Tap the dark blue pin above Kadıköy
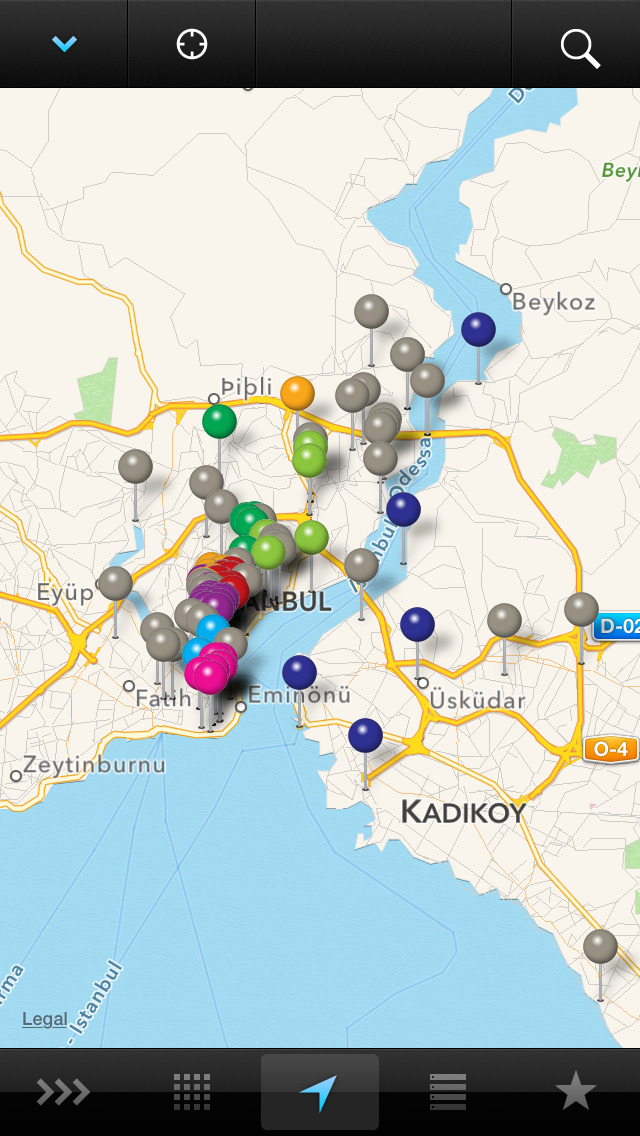The height and width of the screenshot is (1136, 640). [x=365, y=735]
